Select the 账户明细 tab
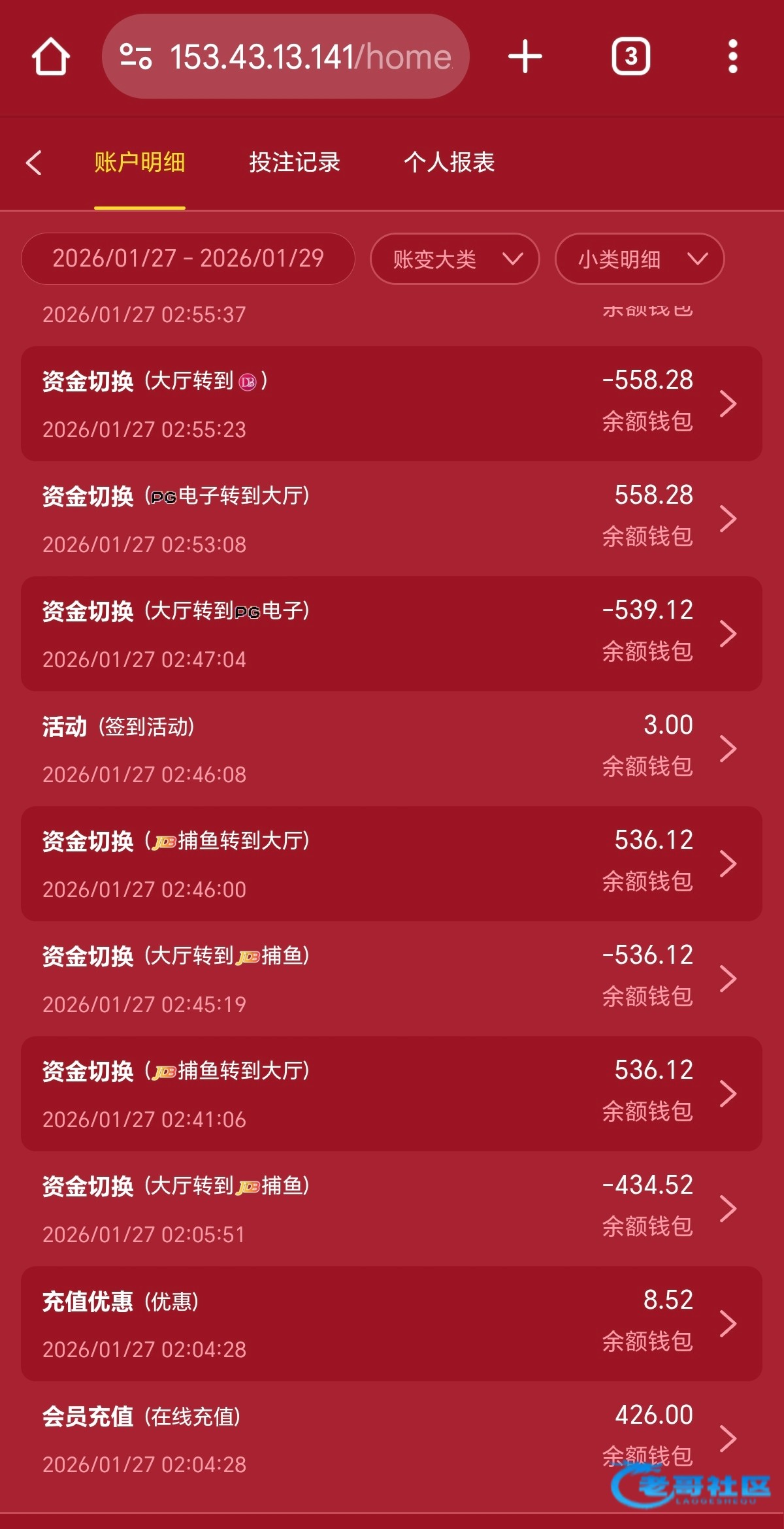784x1529 pixels. pos(139,162)
